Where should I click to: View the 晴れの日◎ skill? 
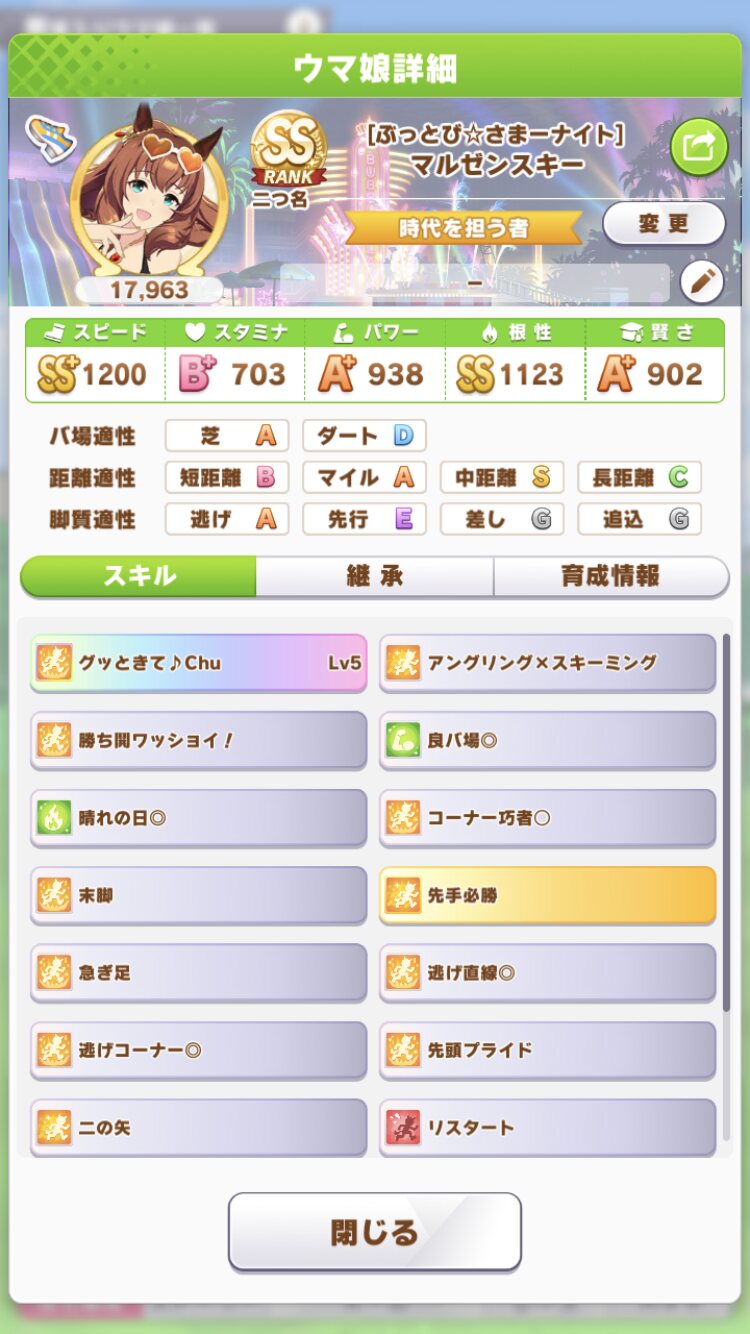[x=199, y=818]
